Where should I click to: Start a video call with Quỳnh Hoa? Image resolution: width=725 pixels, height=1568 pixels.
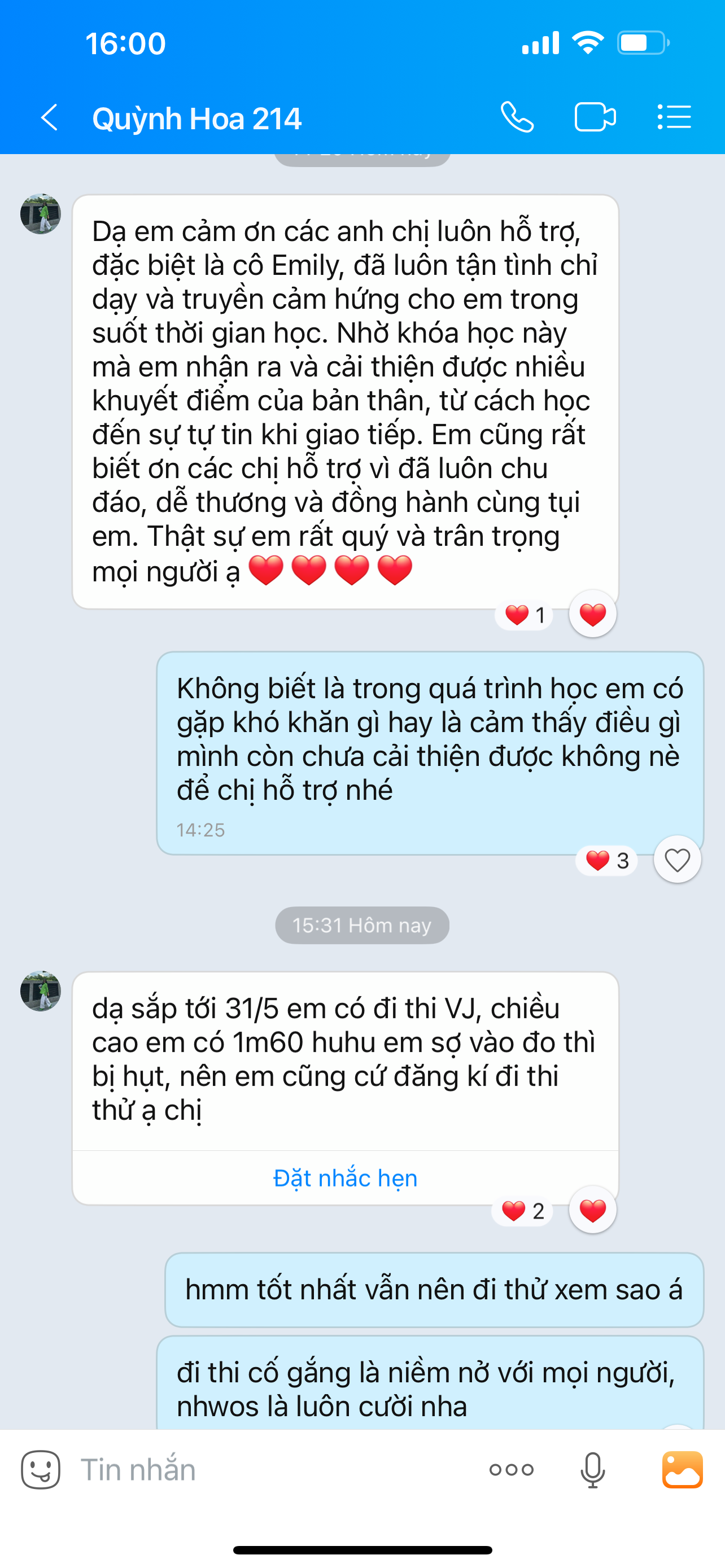pos(595,117)
